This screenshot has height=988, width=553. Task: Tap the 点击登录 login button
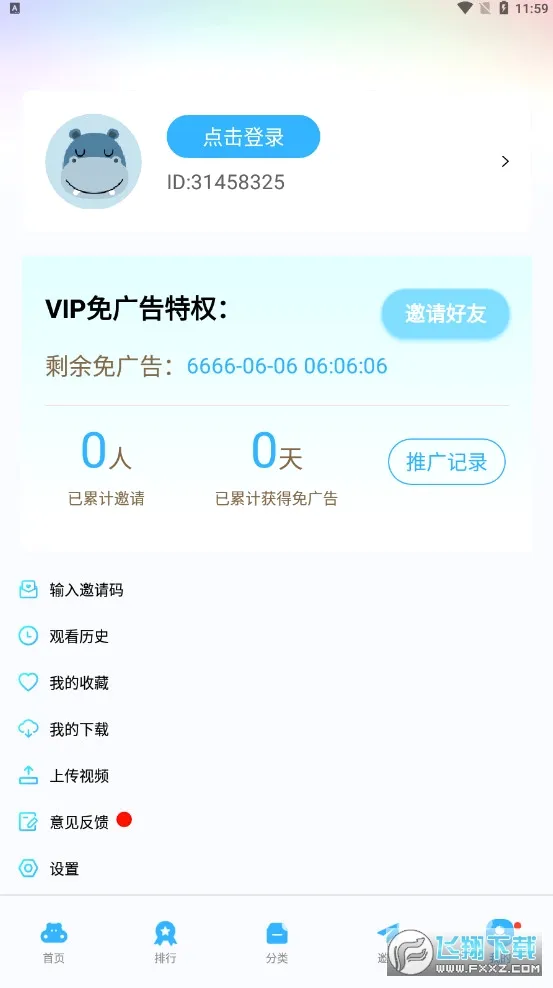point(243,137)
